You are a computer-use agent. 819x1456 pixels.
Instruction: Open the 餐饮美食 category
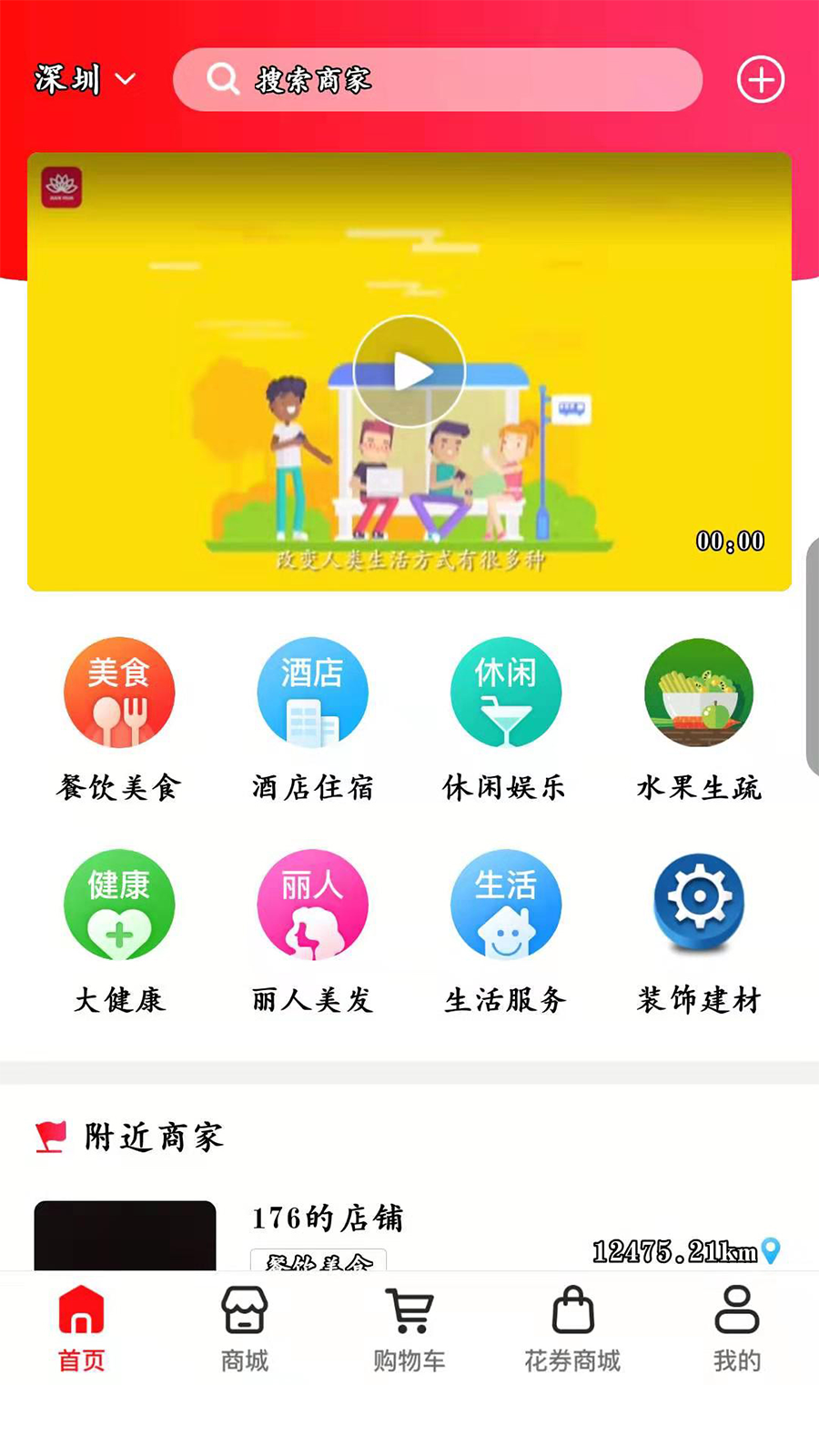(x=119, y=719)
